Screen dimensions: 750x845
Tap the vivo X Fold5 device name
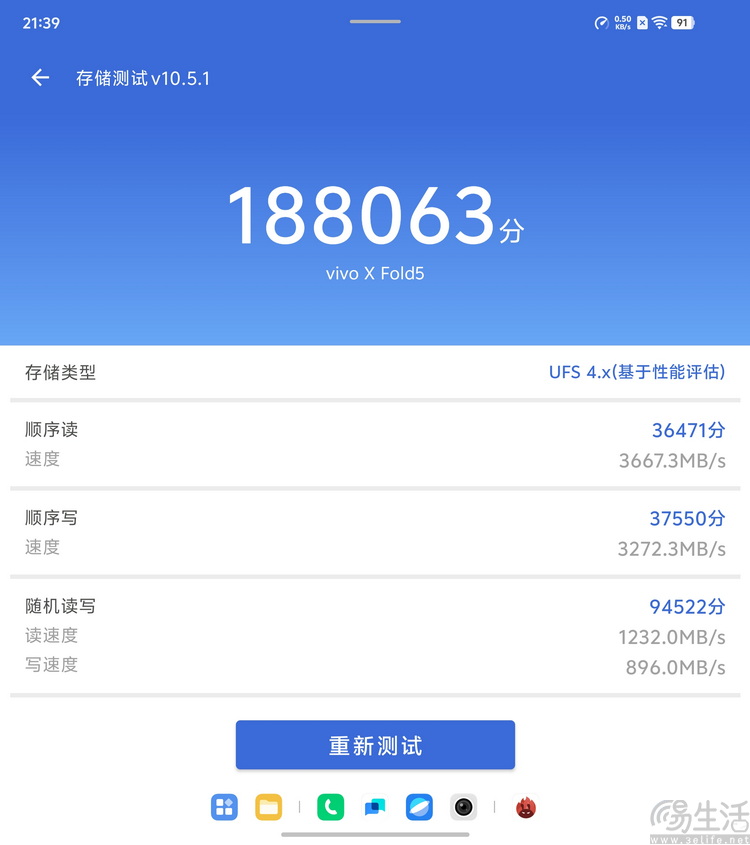point(375,273)
